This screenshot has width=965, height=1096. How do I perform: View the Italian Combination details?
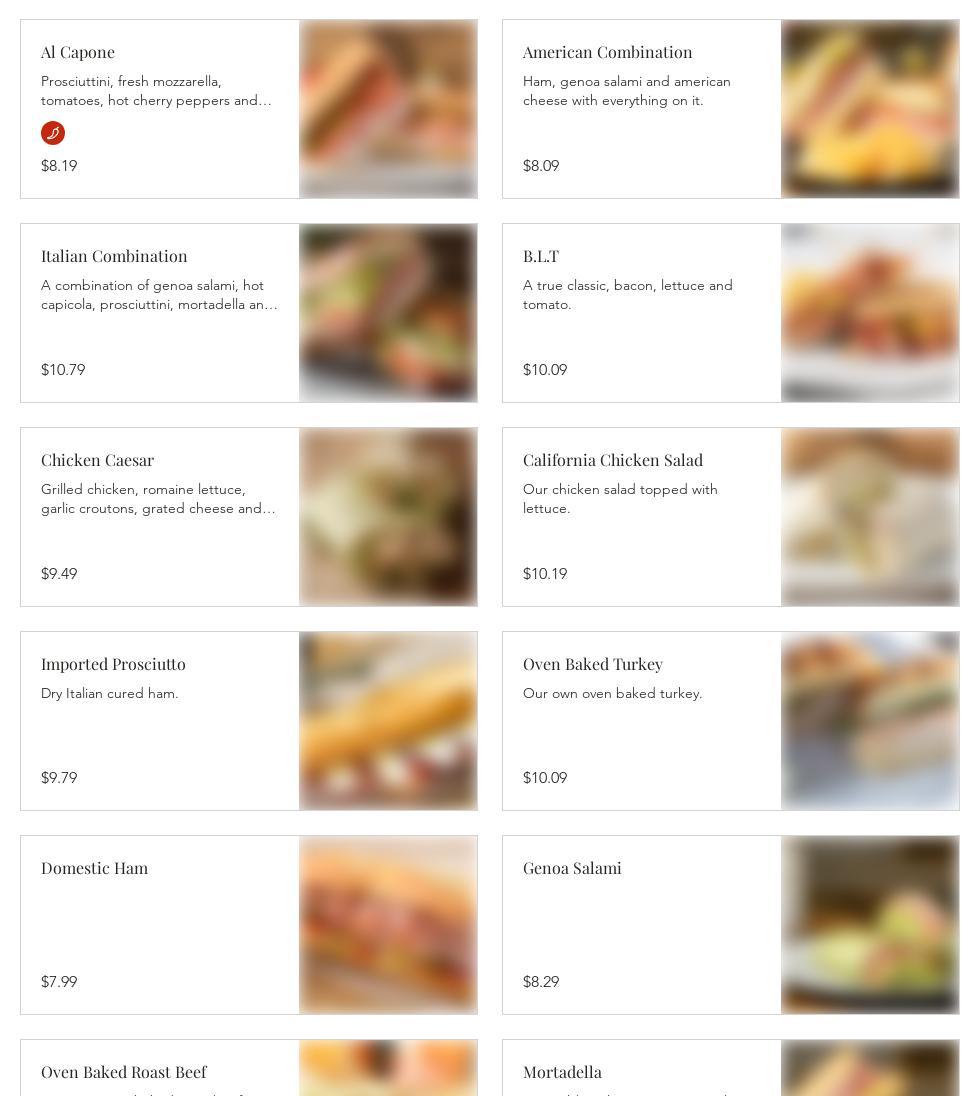114,256
